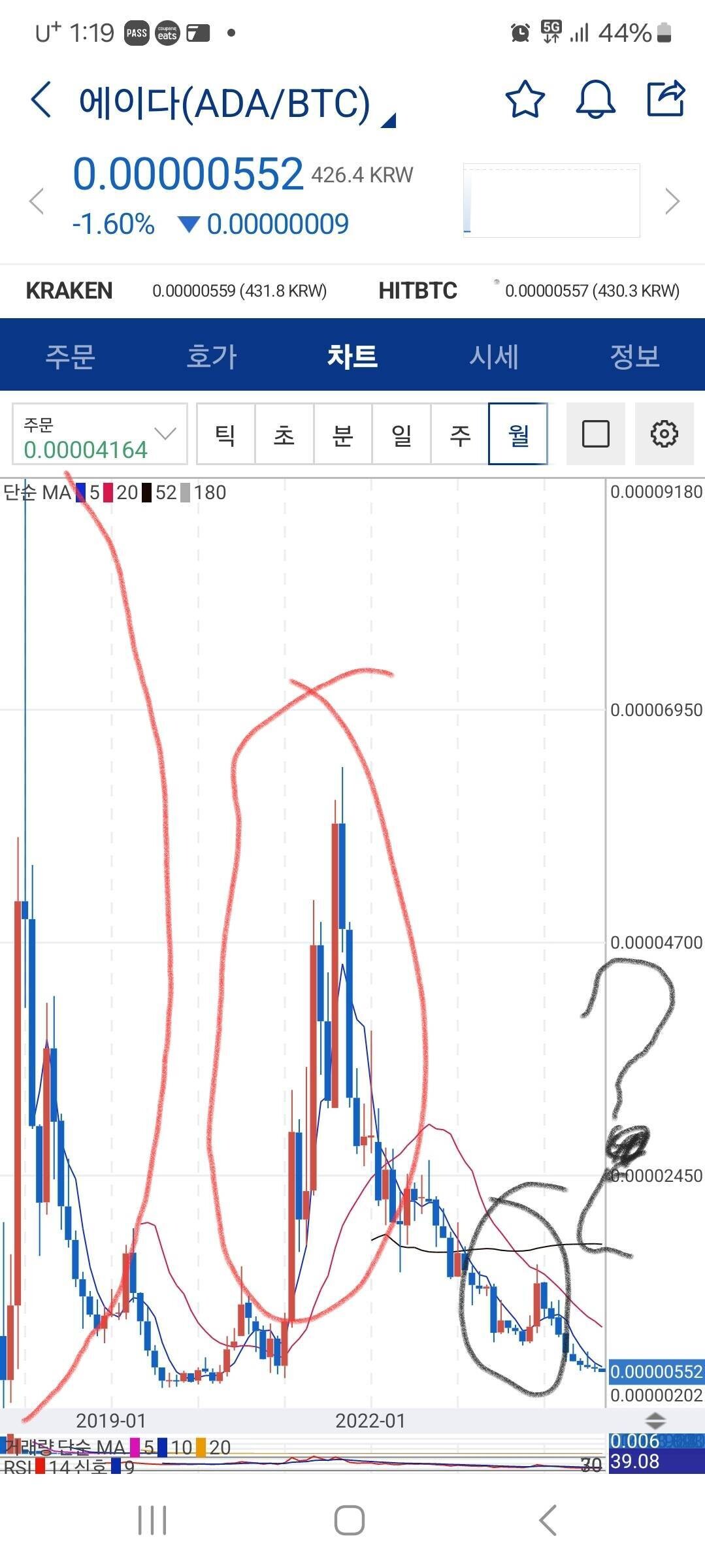Add ADA/BTC to favorites with the star

coord(525,99)
